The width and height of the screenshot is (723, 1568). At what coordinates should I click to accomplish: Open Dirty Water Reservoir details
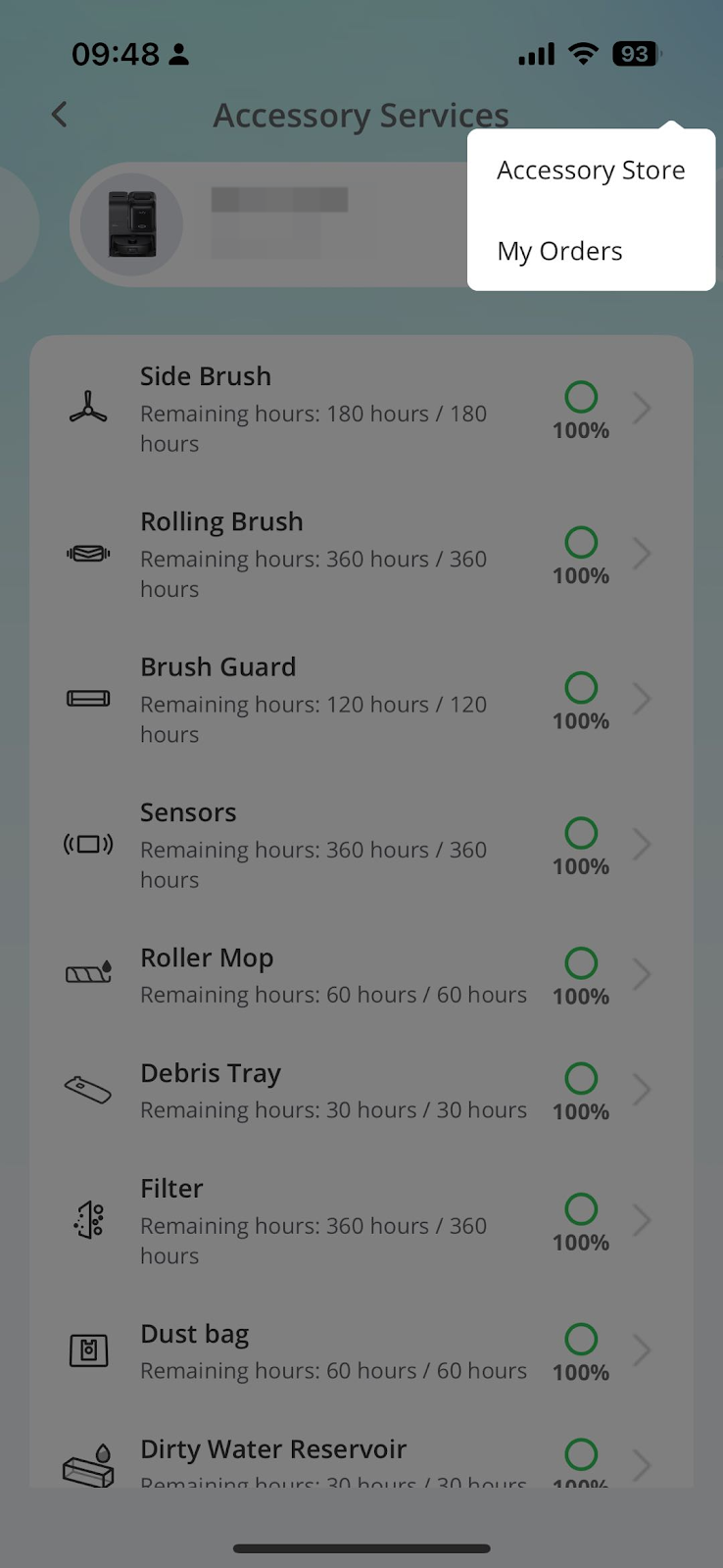pos(361,1460)
